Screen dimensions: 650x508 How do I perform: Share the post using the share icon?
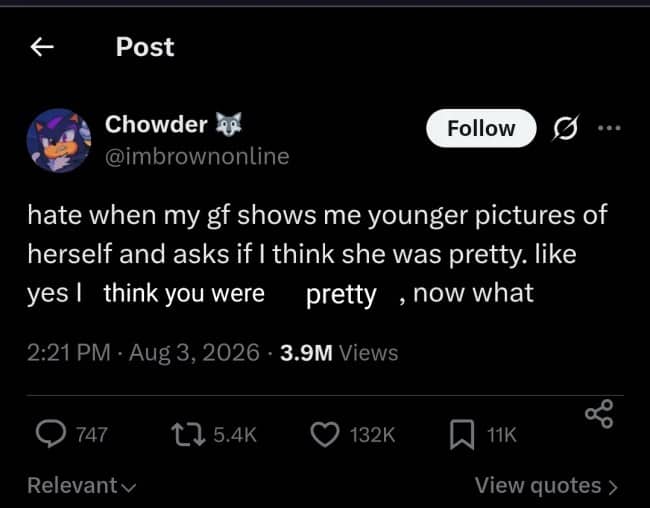(599, 413)
